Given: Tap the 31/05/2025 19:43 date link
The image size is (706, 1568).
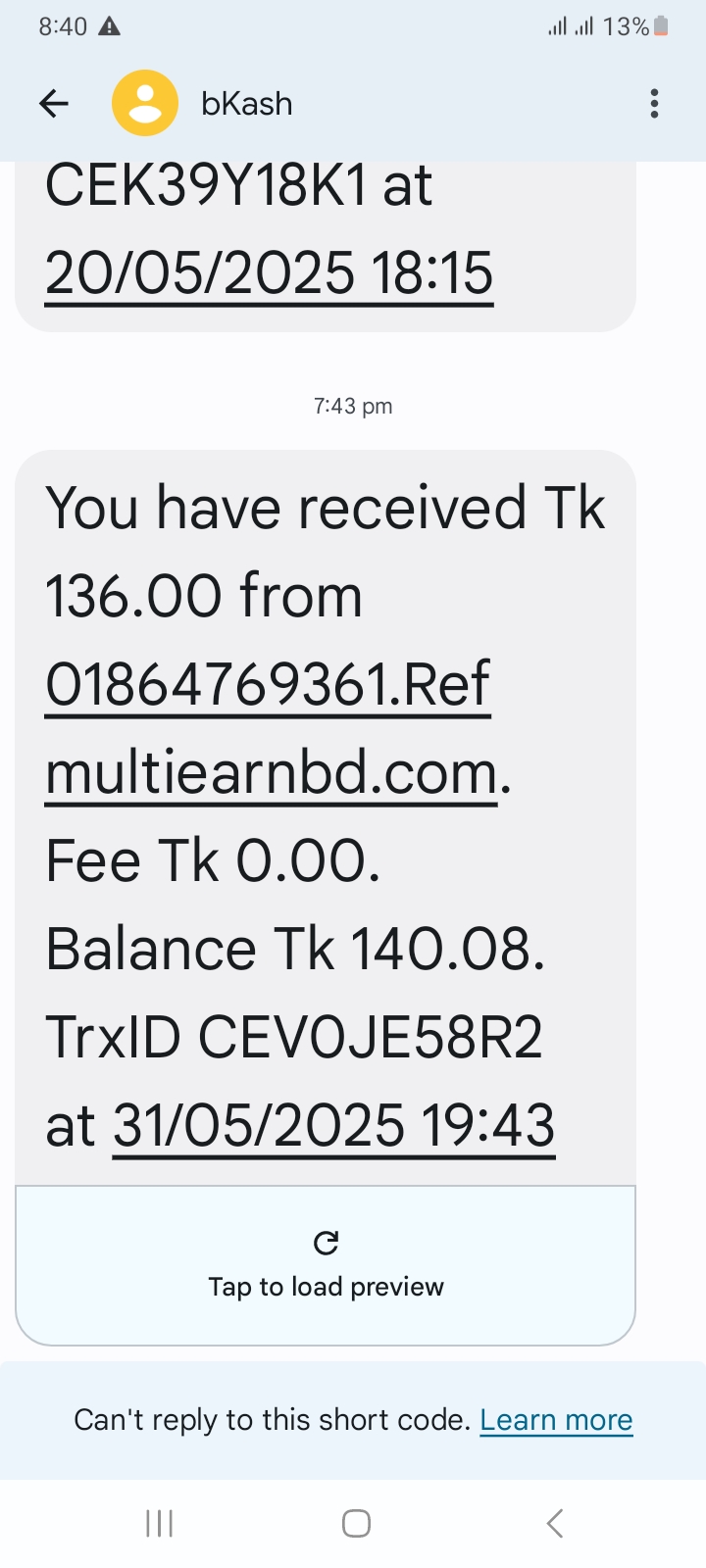Looking at the screenshot, I should point(333,1125).
